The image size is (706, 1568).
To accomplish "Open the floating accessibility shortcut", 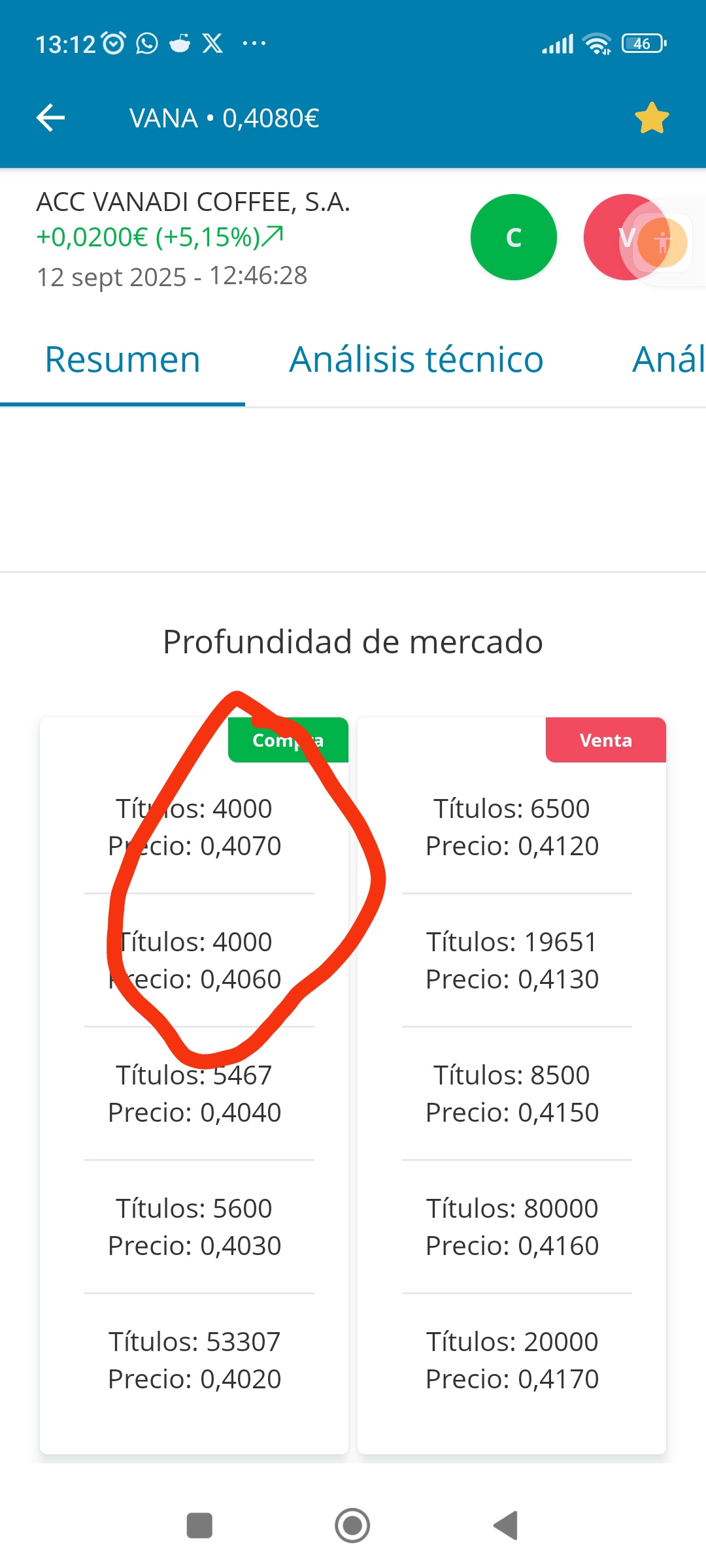I will [662, 243].
